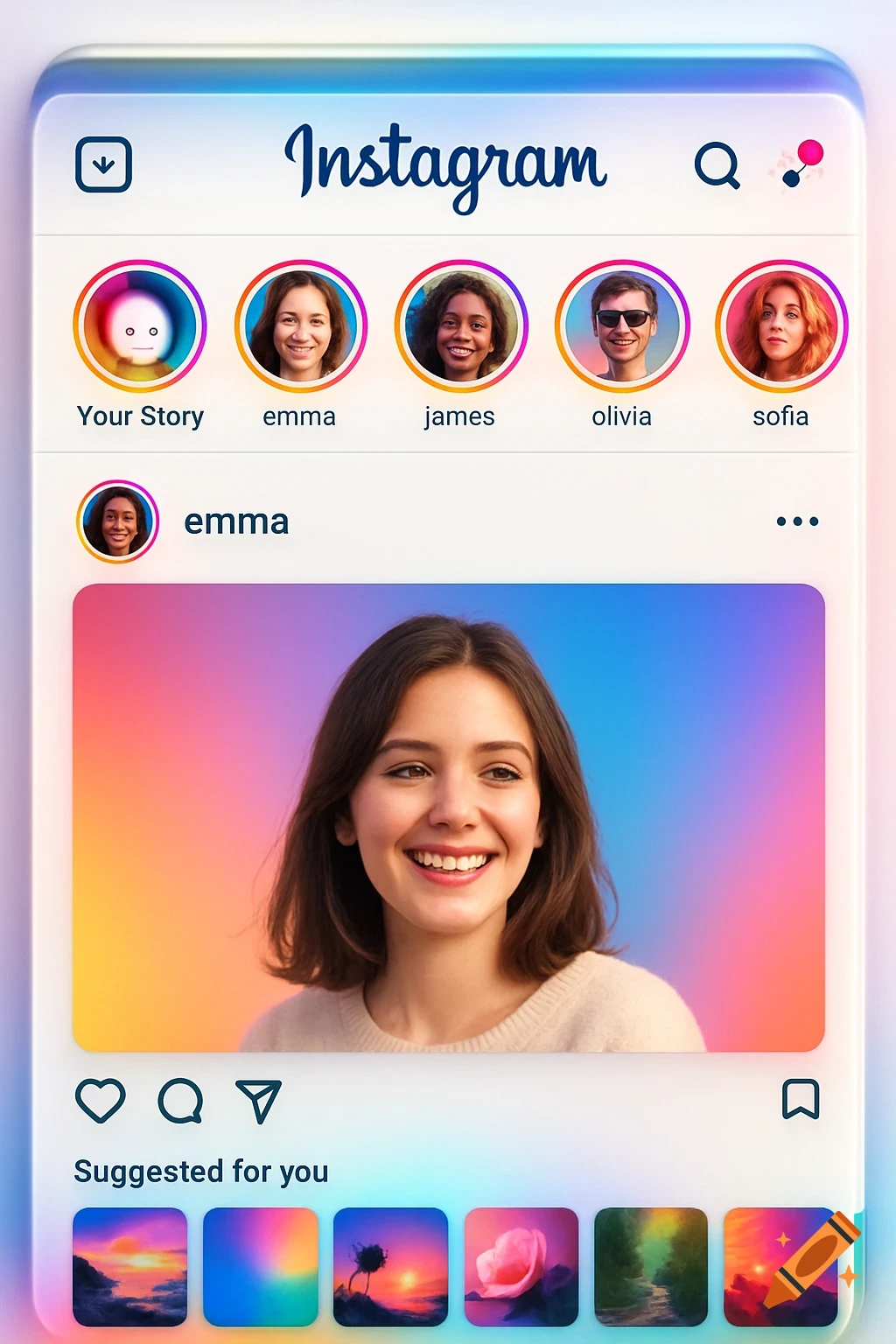
Task: Click the Suggested for you heading
Action: click(x=200, y=1171)
